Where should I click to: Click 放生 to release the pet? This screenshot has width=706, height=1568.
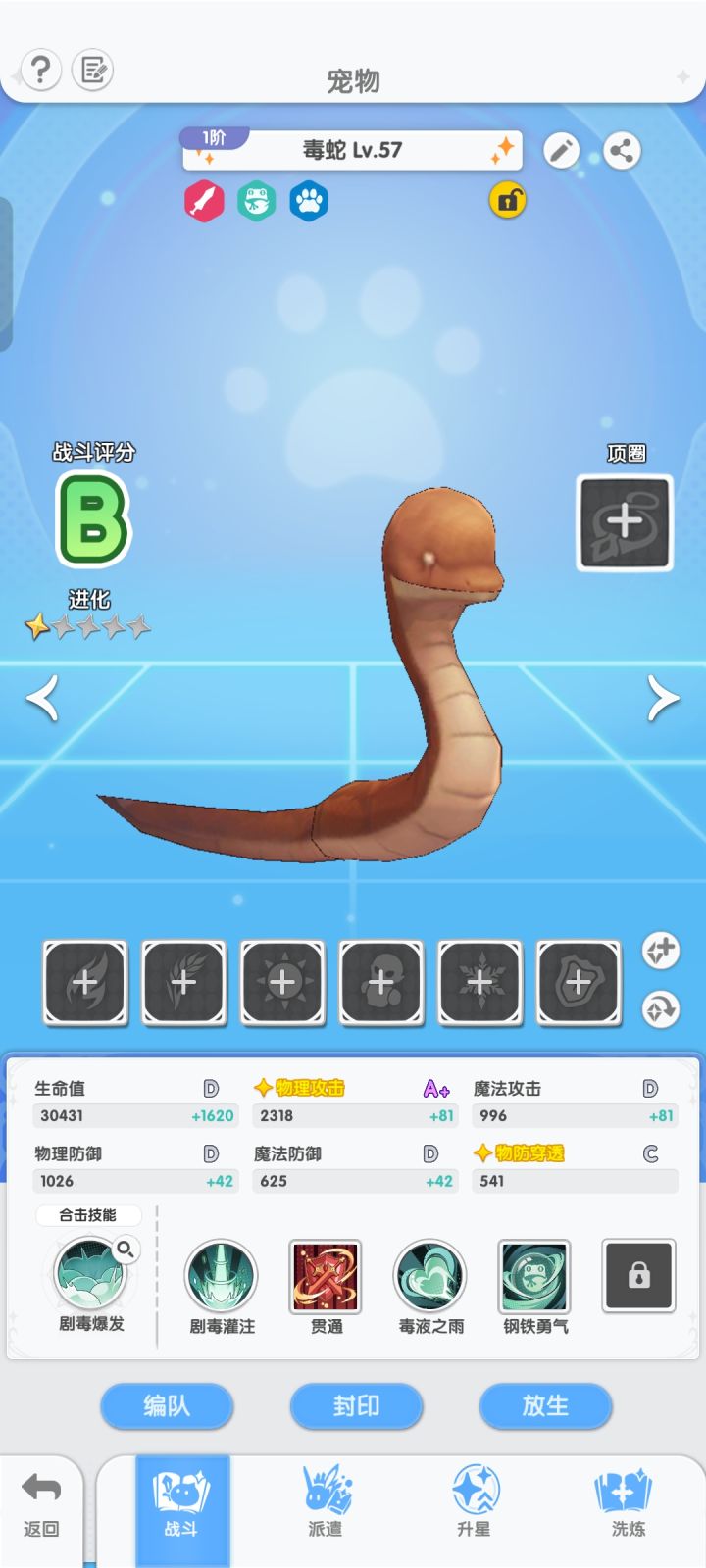point(546,1406)
